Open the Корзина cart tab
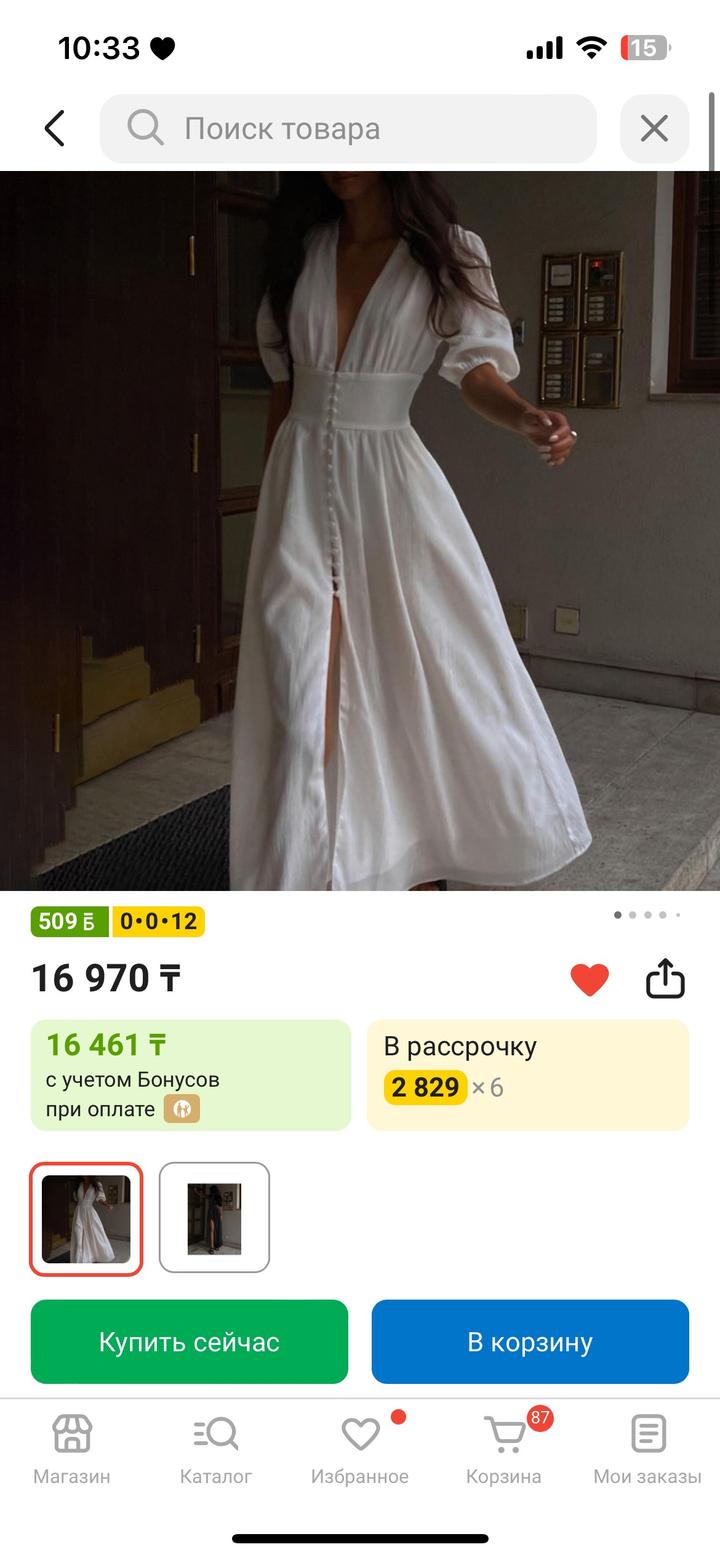 (504, 1450)
